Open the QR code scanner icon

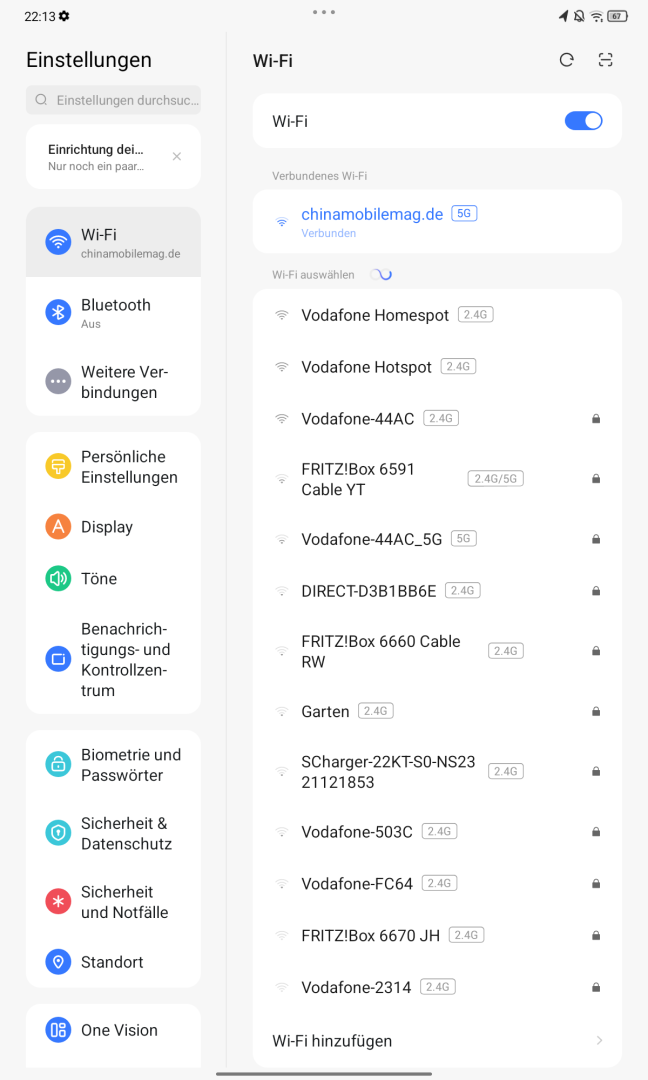[605, 60]
